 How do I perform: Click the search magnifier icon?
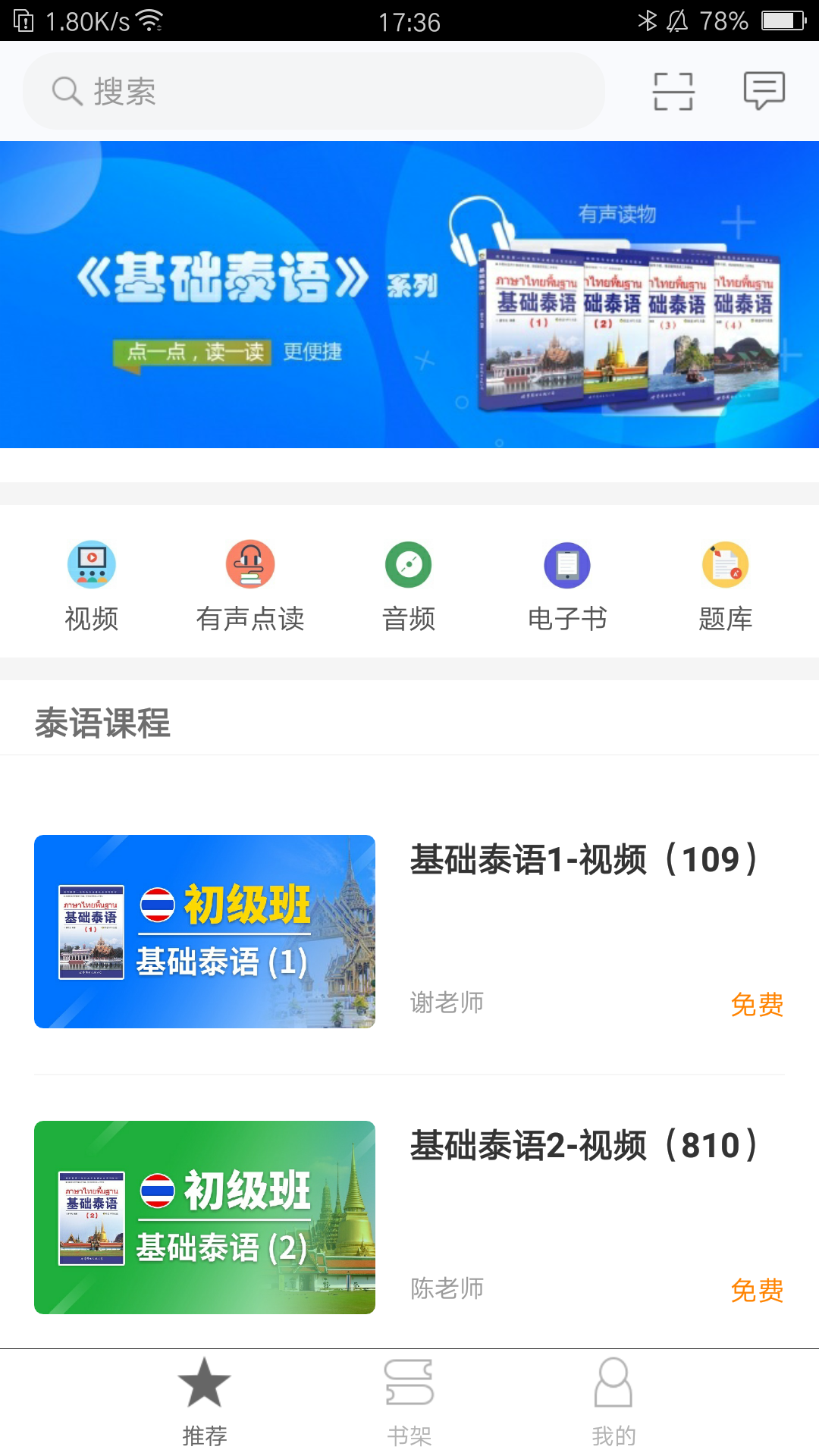click(67, 91)
